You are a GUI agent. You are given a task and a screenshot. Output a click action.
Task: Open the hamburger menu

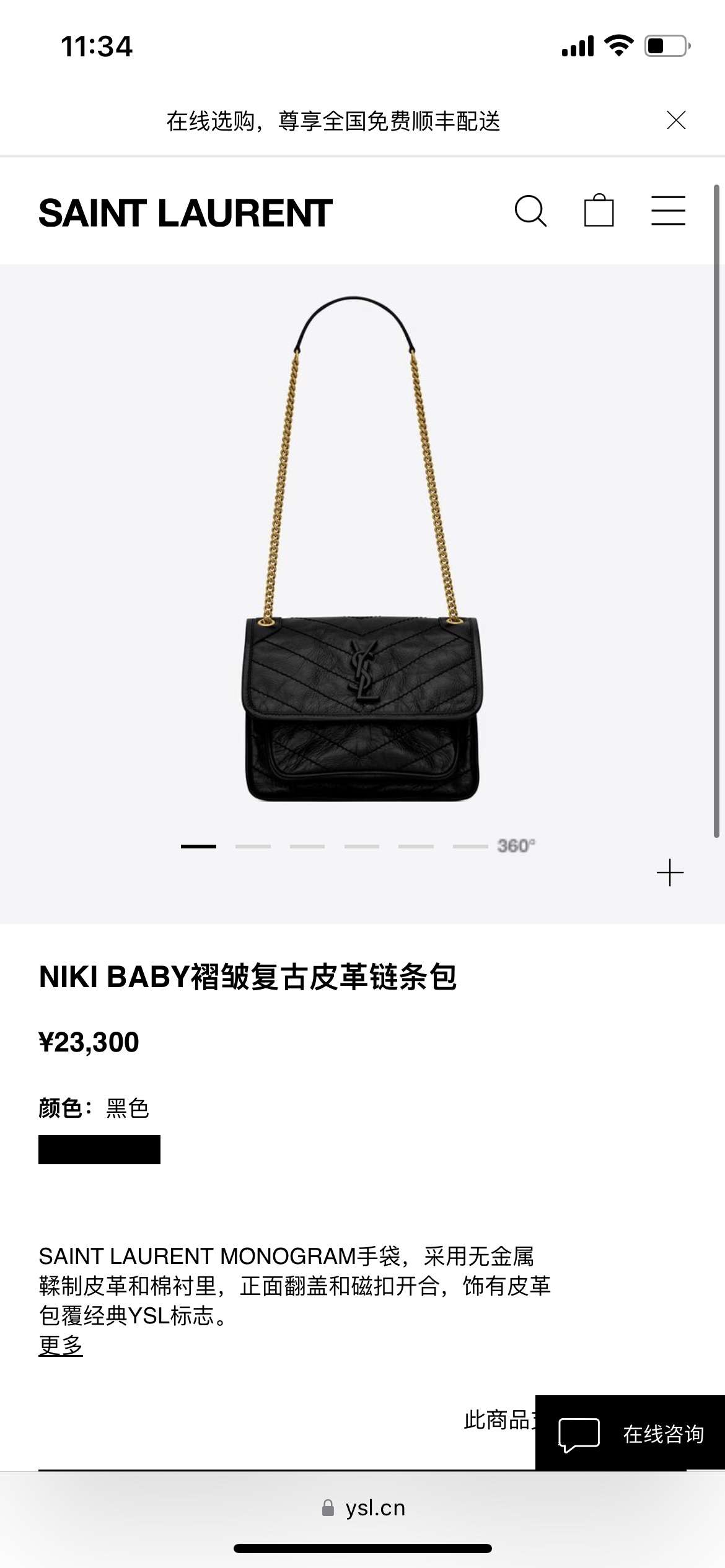tap(668, 211)
